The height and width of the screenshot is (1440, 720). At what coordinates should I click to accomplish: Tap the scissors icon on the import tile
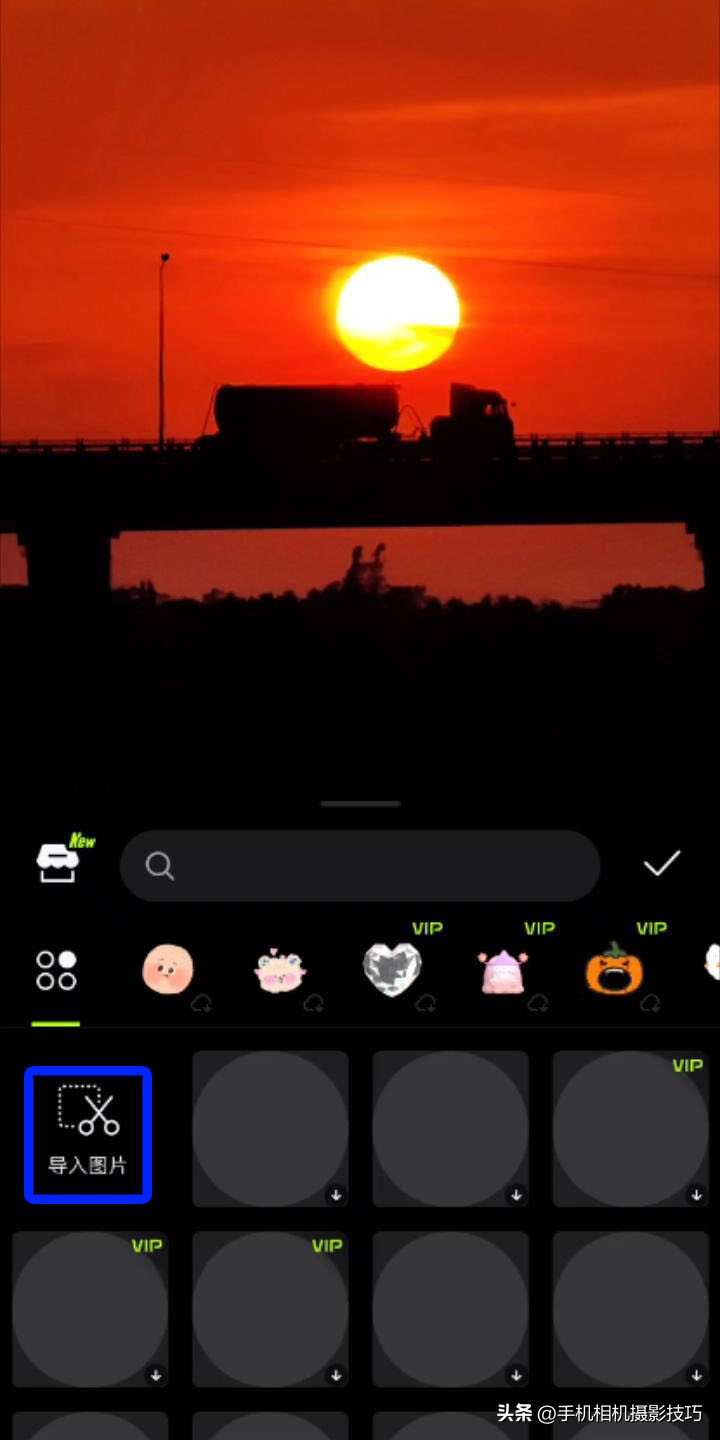(88, 1108)
